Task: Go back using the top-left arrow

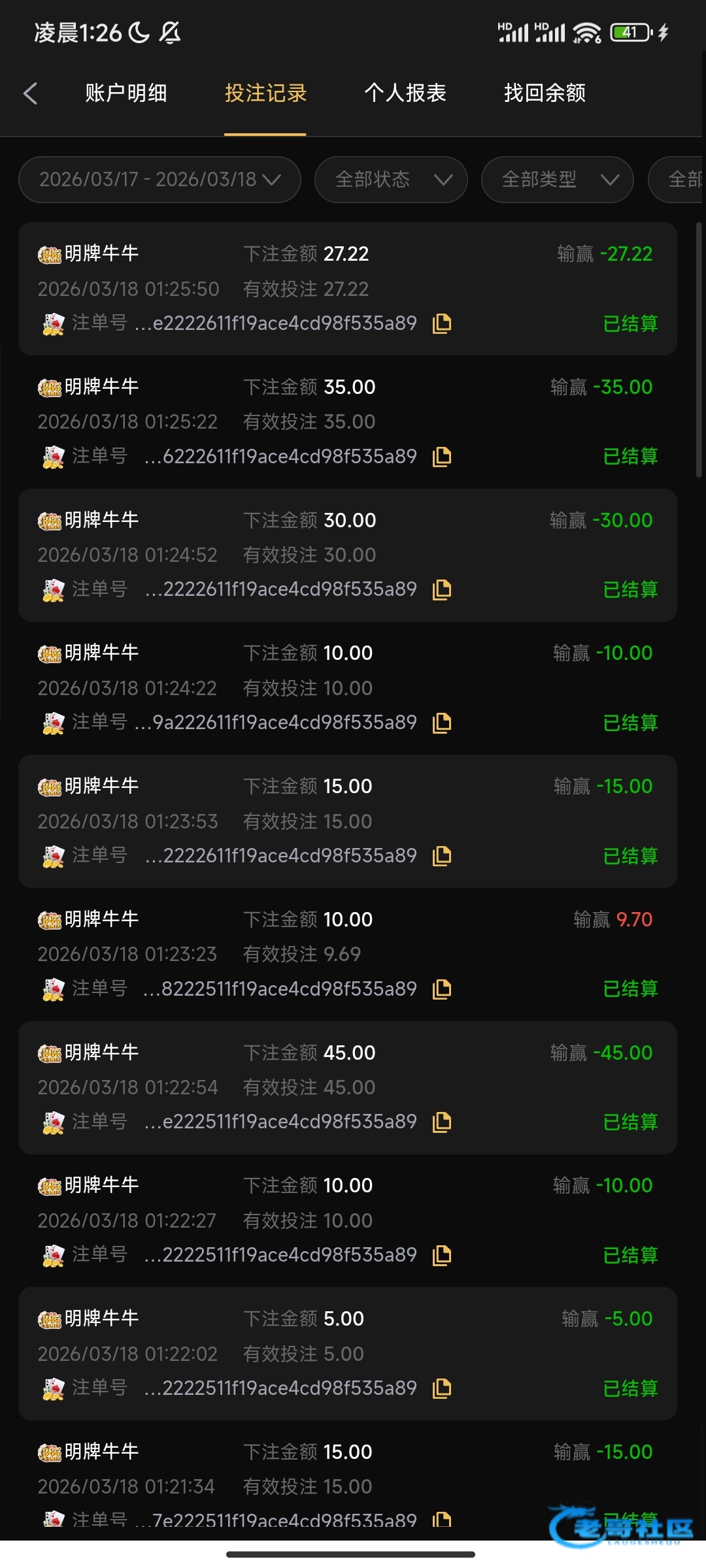Action: [30, 93]
